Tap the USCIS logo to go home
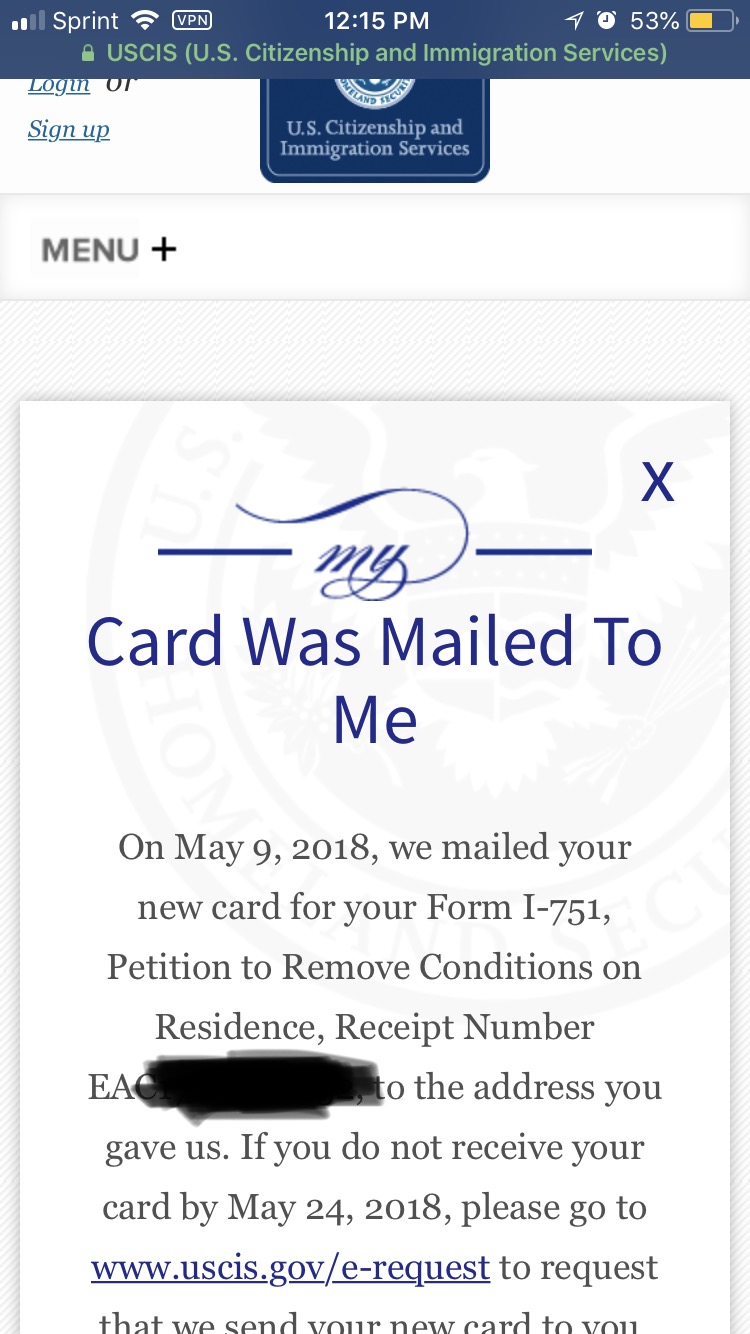 375,131
